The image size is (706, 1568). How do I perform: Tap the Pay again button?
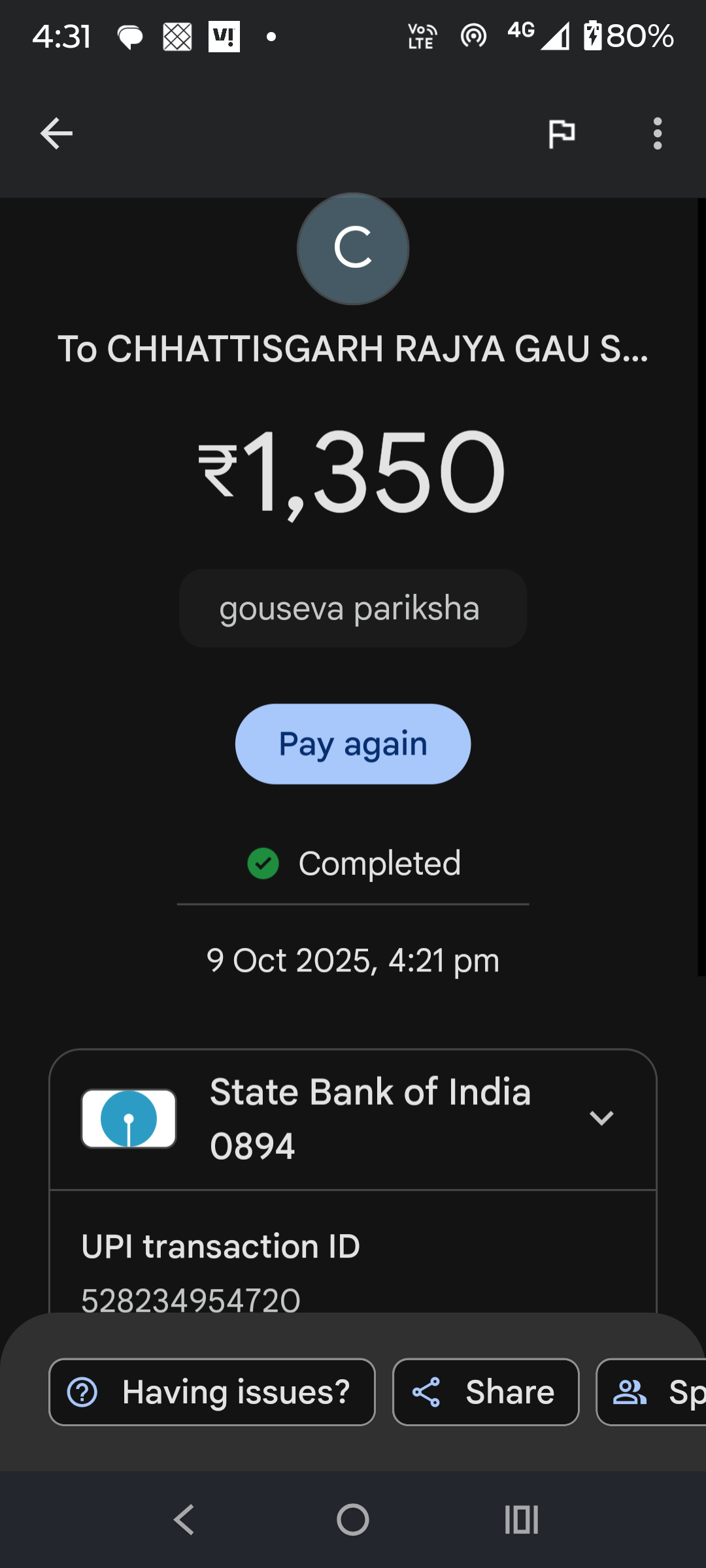coord(353,744)
